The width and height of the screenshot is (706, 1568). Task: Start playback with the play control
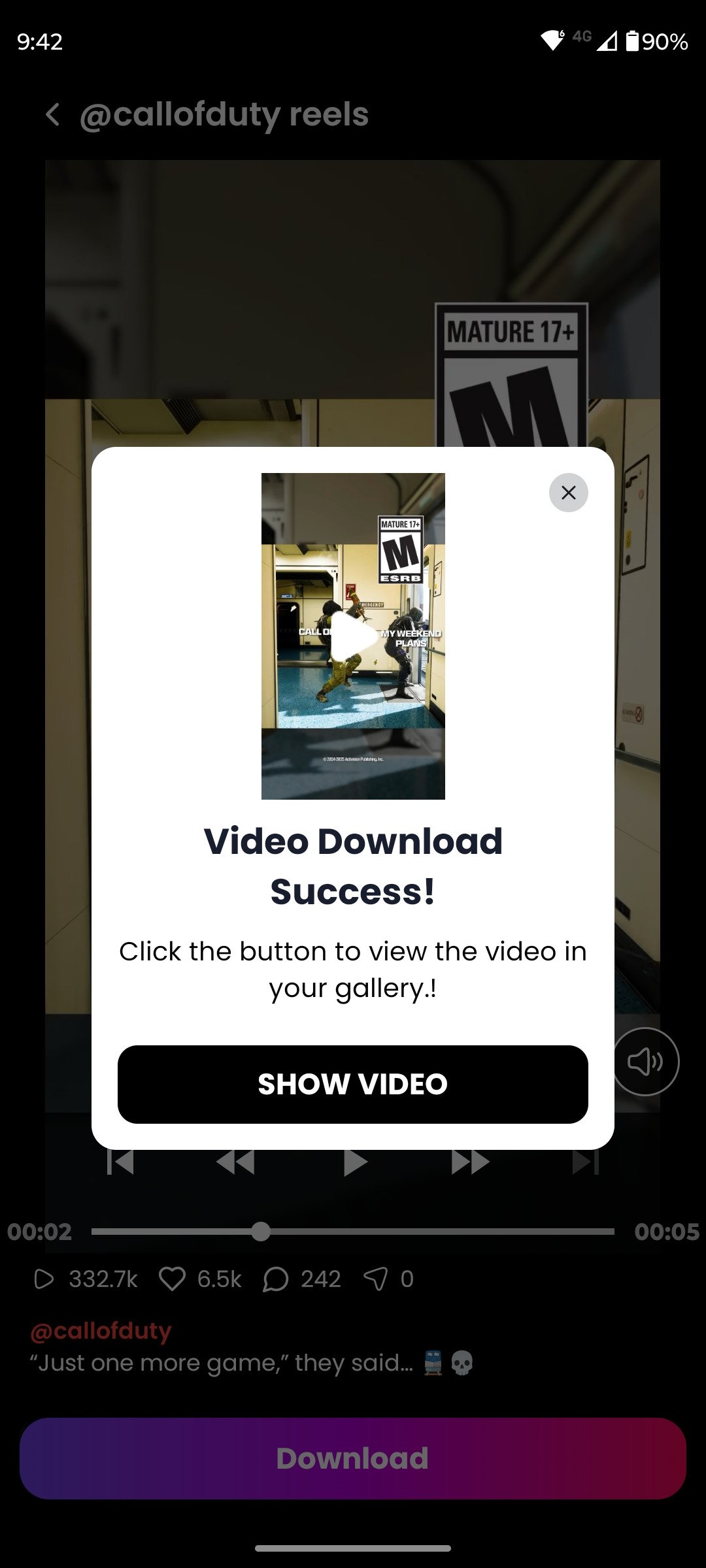[x=355, y=1162]
